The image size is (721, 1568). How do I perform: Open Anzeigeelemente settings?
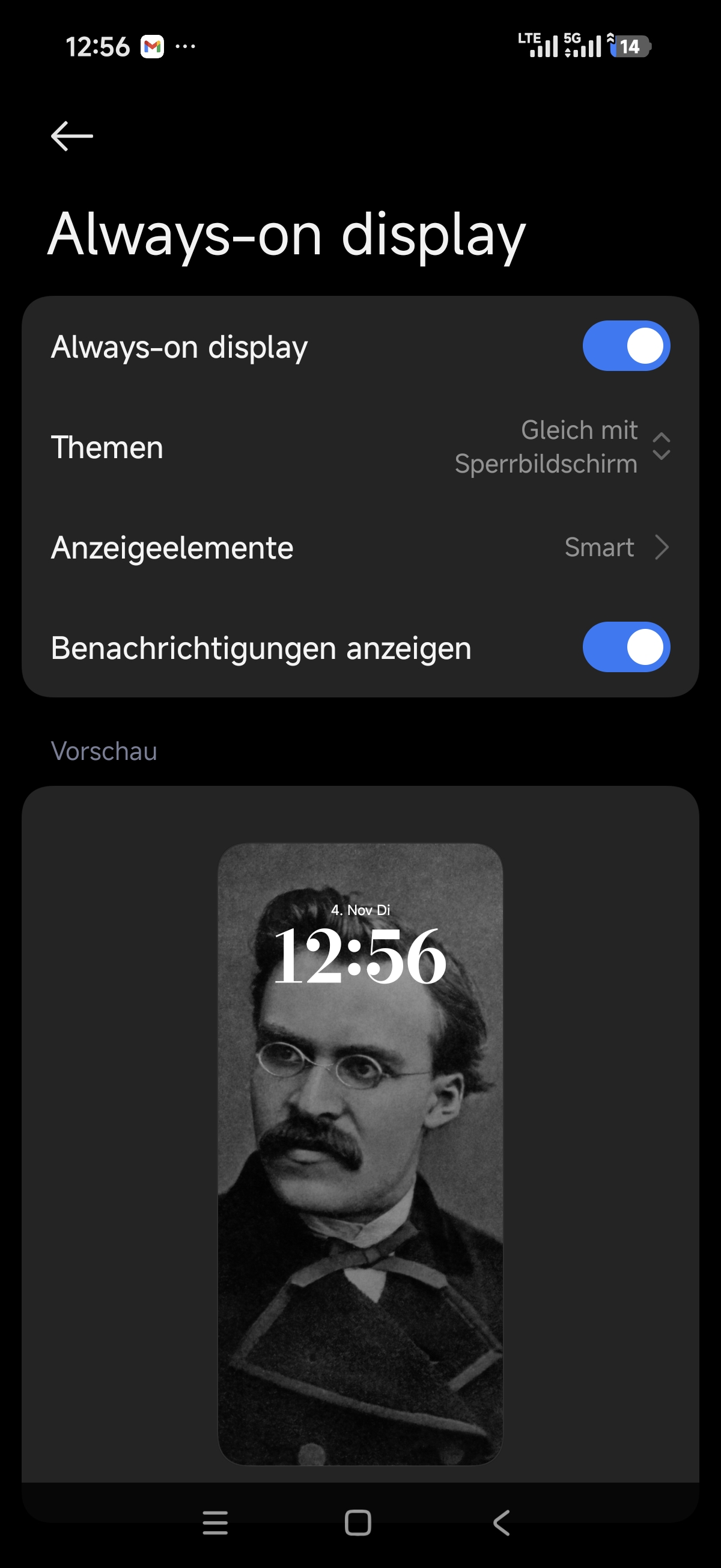tap(360, 547)
